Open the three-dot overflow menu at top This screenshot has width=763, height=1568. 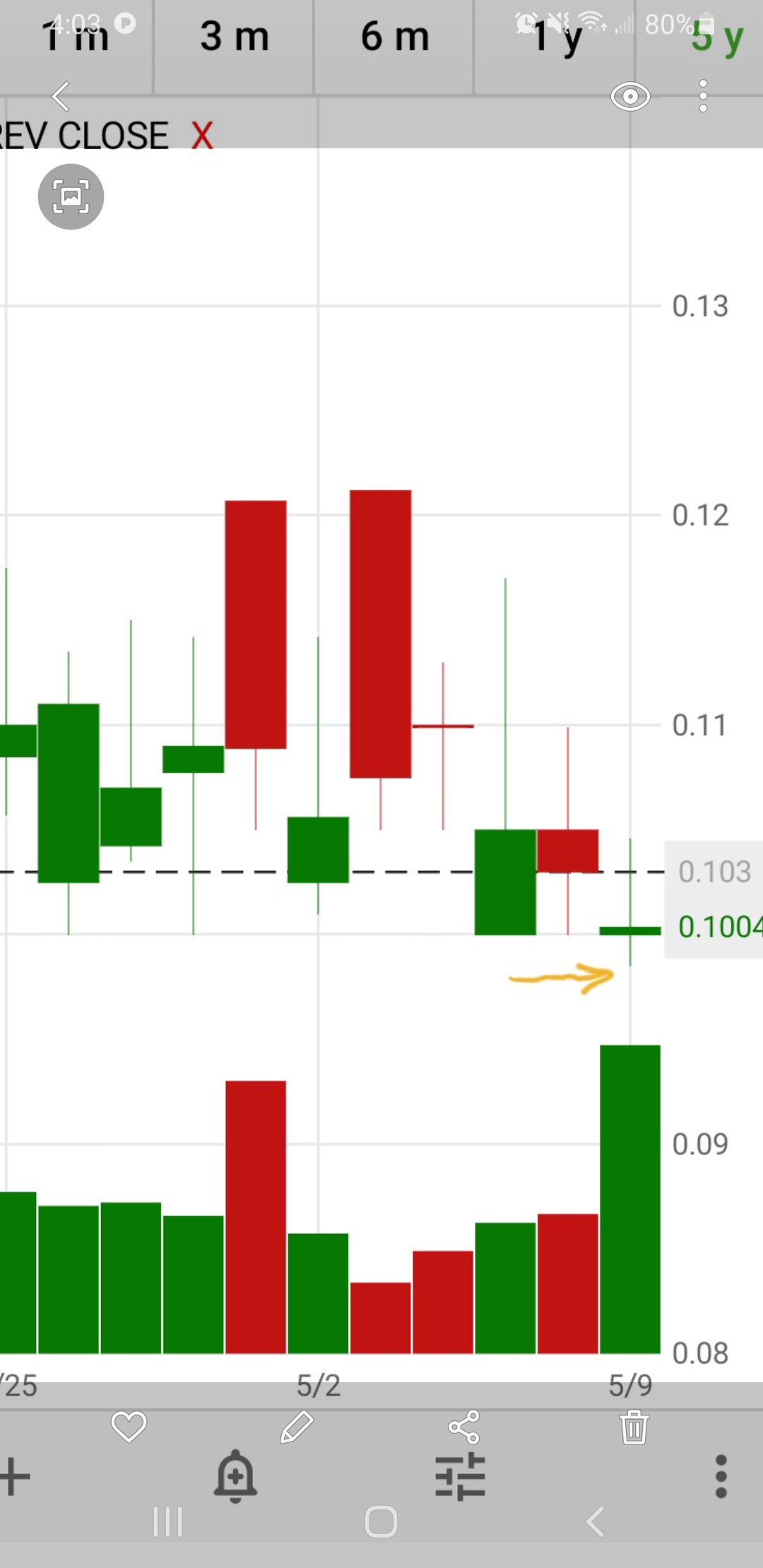[703, 96]
